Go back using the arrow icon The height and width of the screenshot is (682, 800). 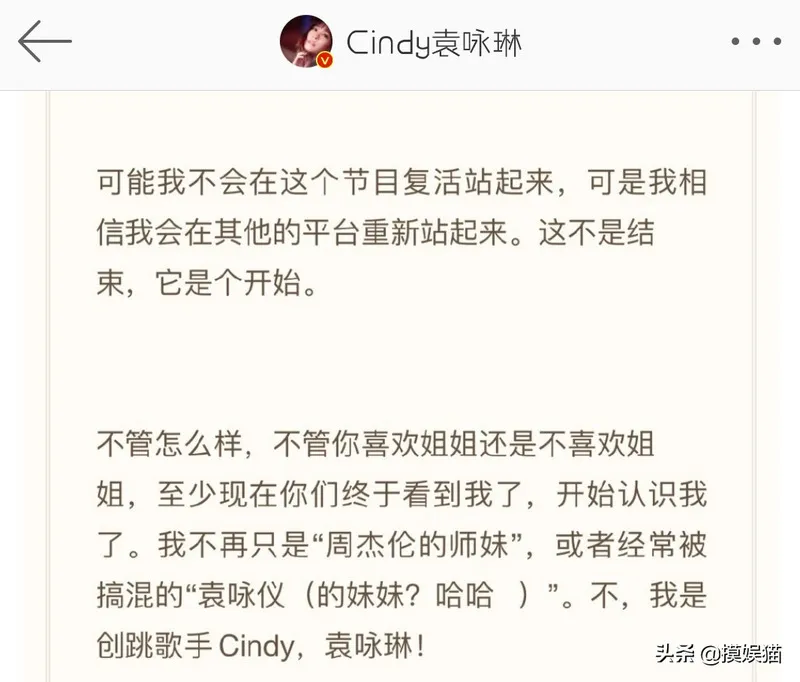point(44,42)
